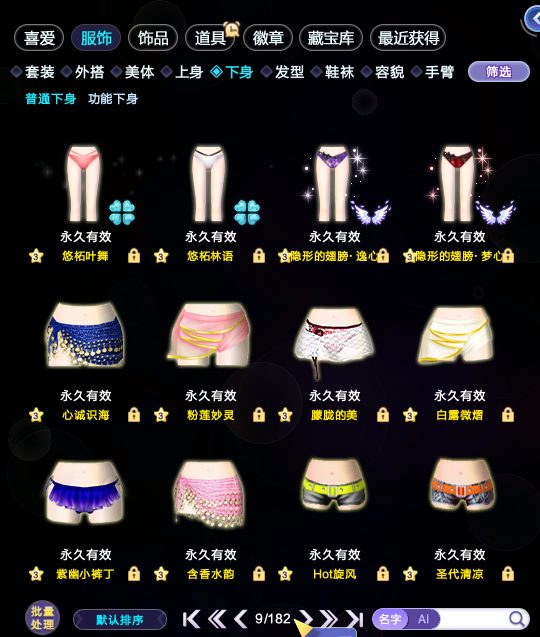This screenshot has height=637, width=540.
Task: Open 批量处理 batch processing
Action: (42, 618)
